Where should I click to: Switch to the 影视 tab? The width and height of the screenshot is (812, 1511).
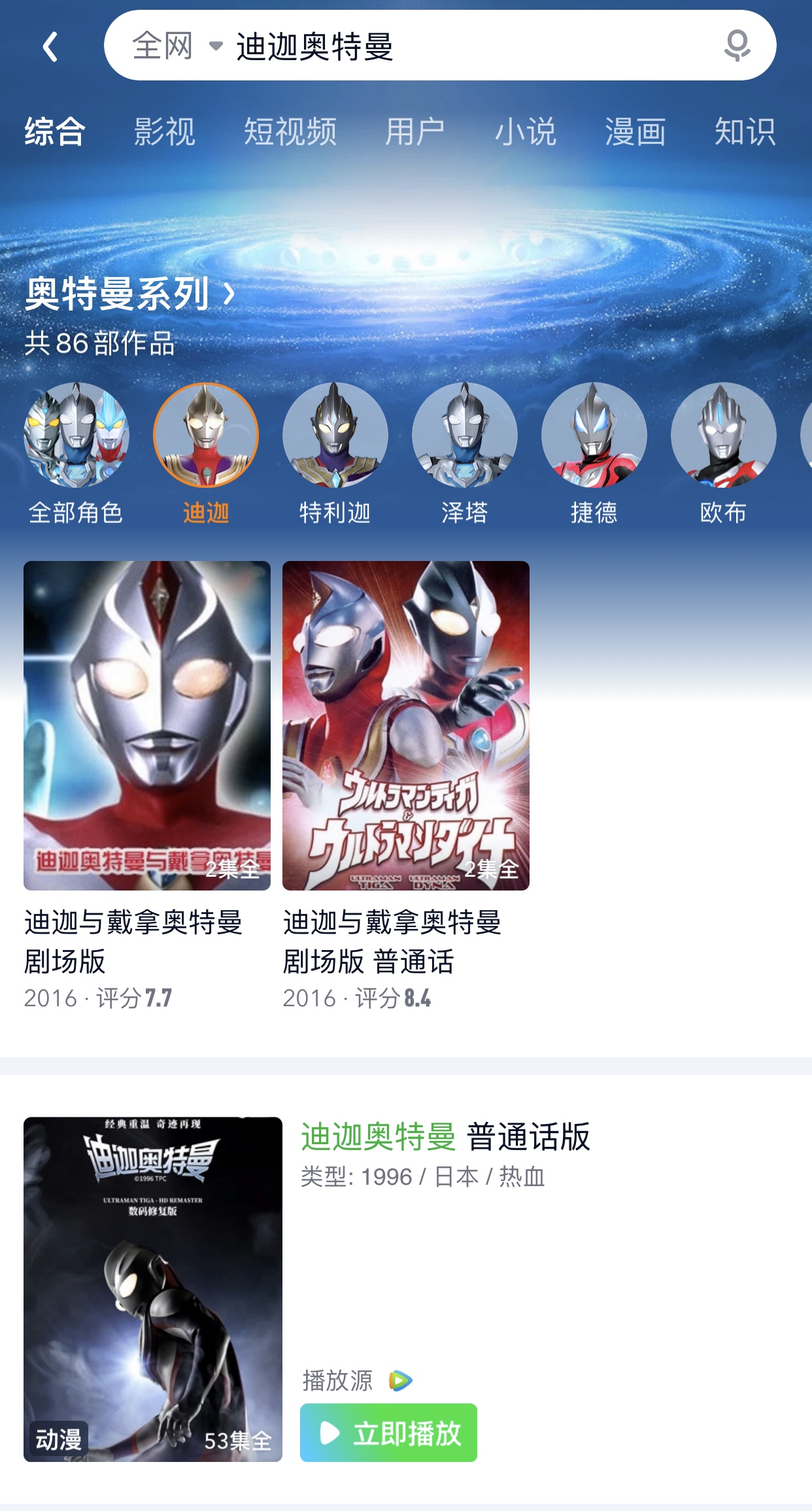[164, 132]
